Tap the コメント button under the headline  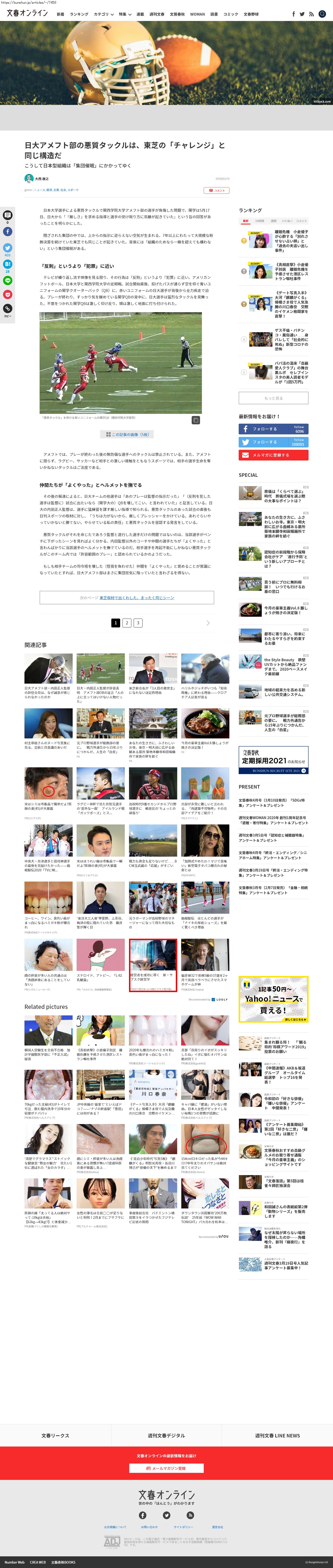[216, 190]
